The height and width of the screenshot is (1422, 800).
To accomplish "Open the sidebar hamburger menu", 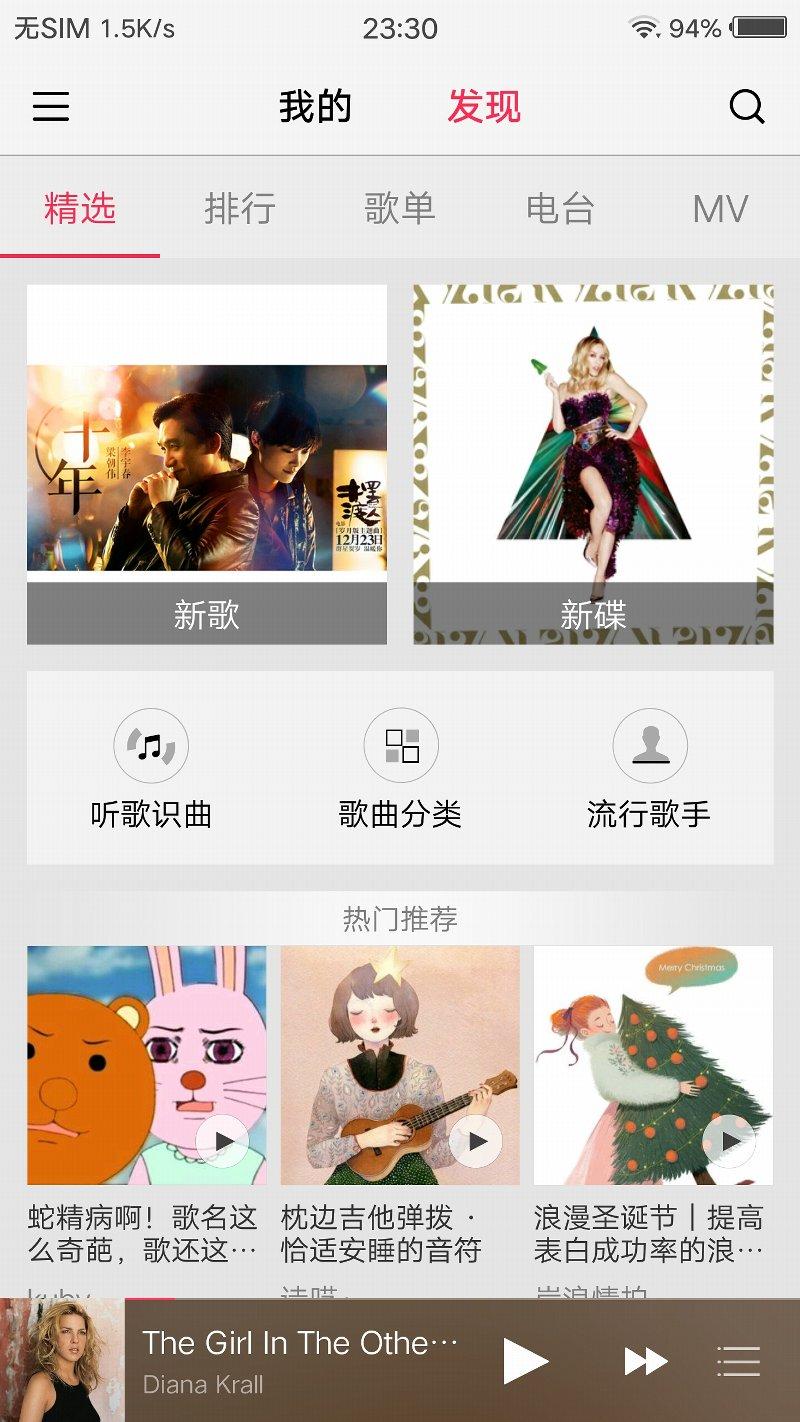I will (51, 106).
